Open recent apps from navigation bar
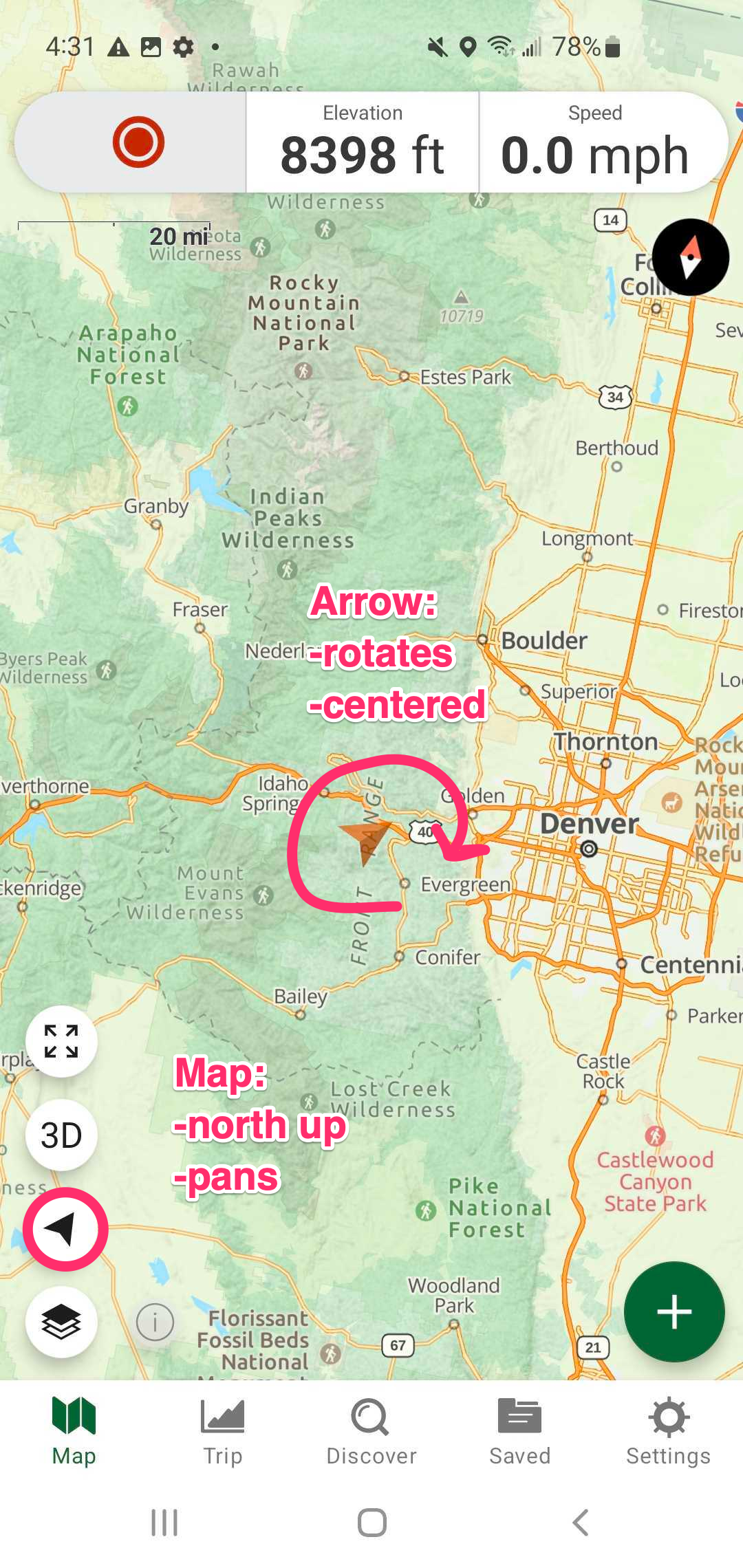 pyautogui.click(x=164, y=1523)
